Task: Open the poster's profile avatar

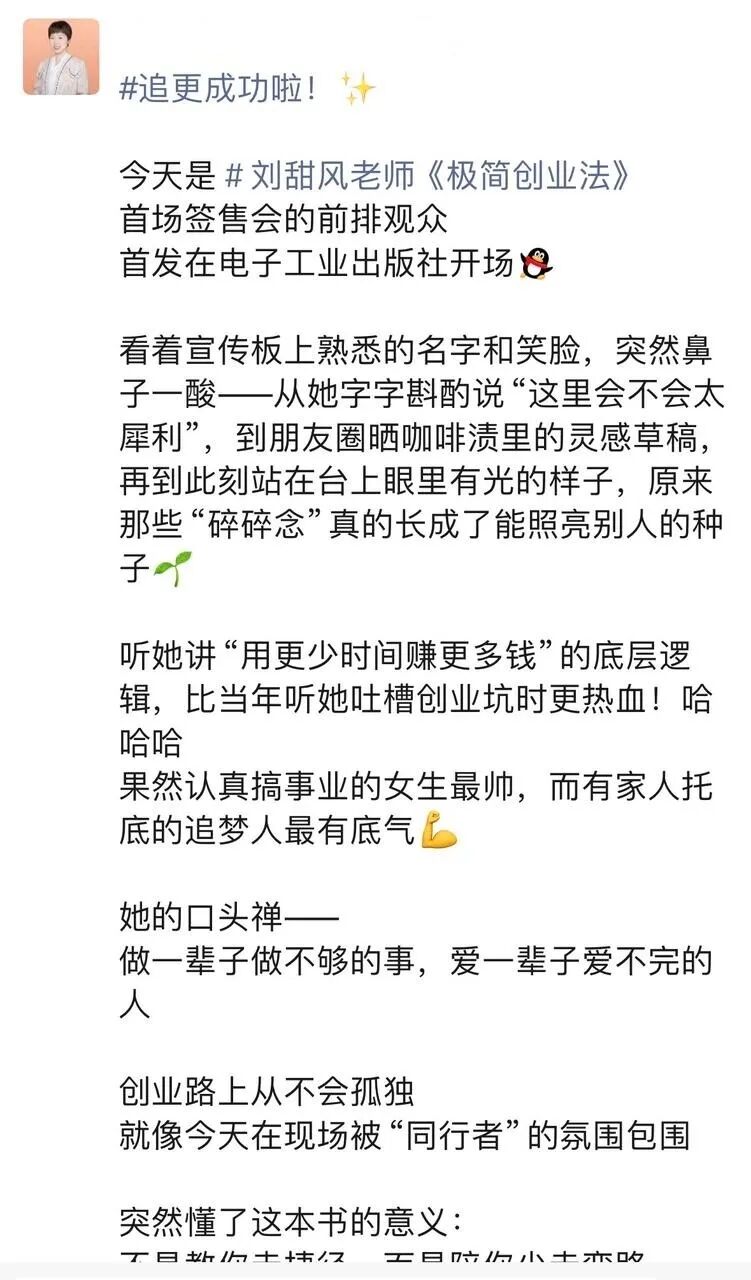Action: (61, 57)
